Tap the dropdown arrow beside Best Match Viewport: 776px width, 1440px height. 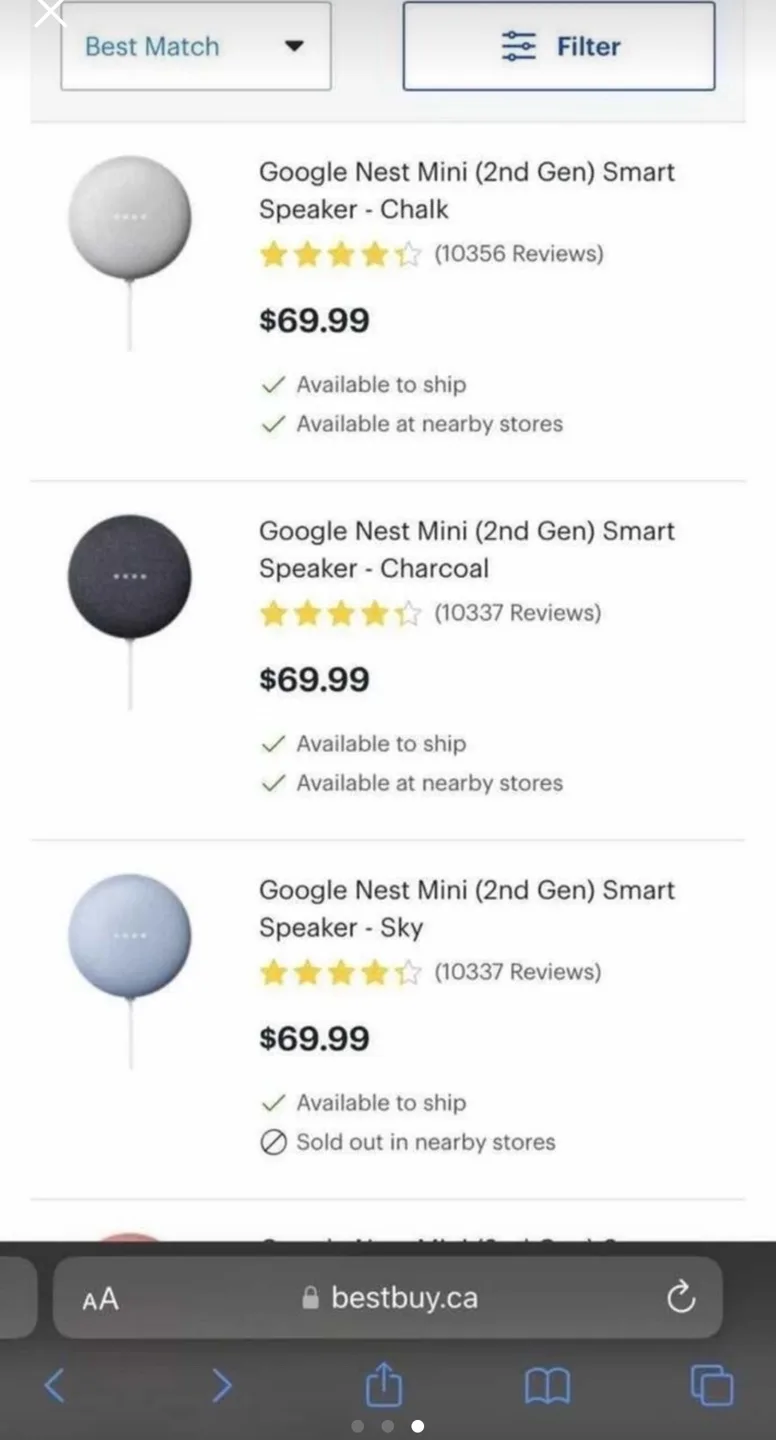pos(295,46)
